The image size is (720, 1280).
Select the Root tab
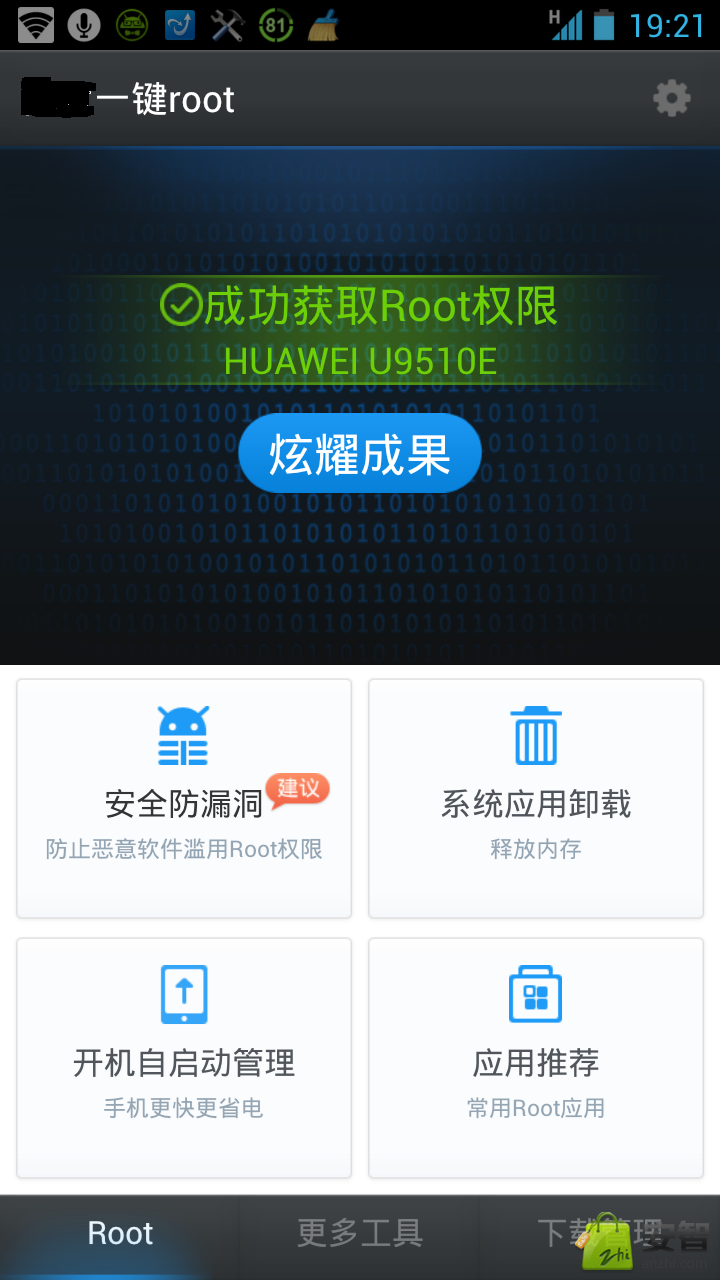[120, 1234]
